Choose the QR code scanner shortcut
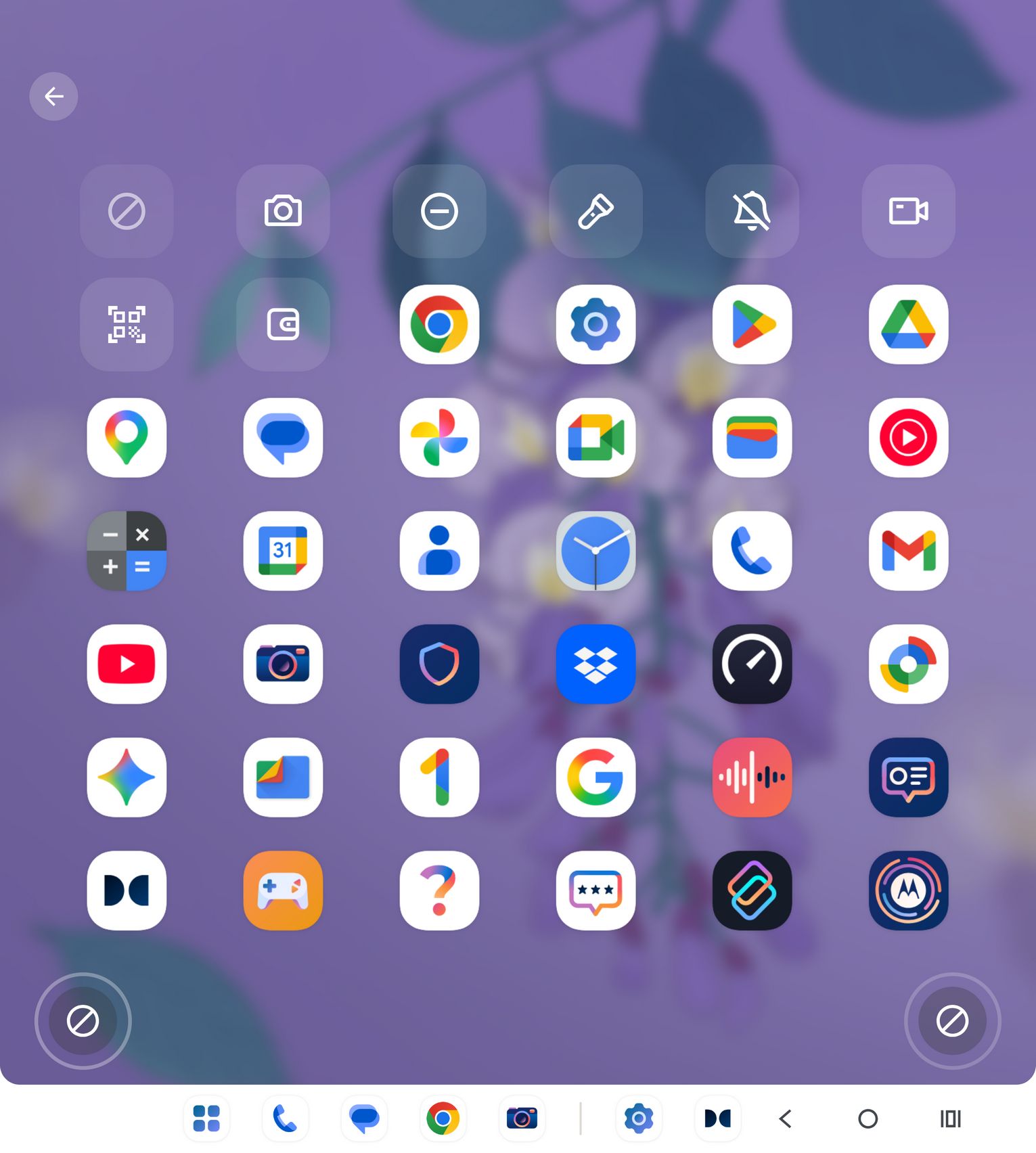 (x=127, y=324)
